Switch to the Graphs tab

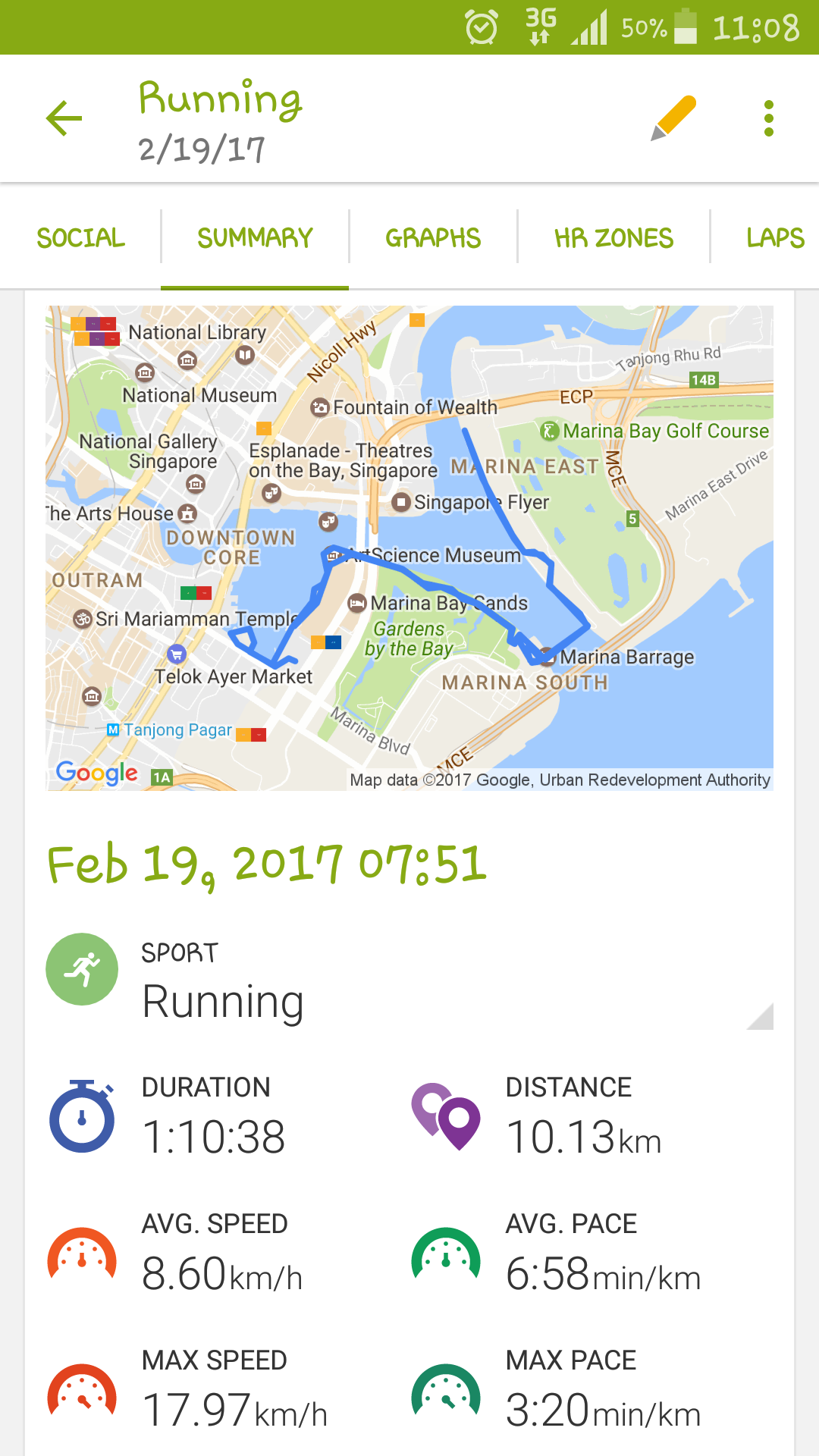(x=433, y=238)
